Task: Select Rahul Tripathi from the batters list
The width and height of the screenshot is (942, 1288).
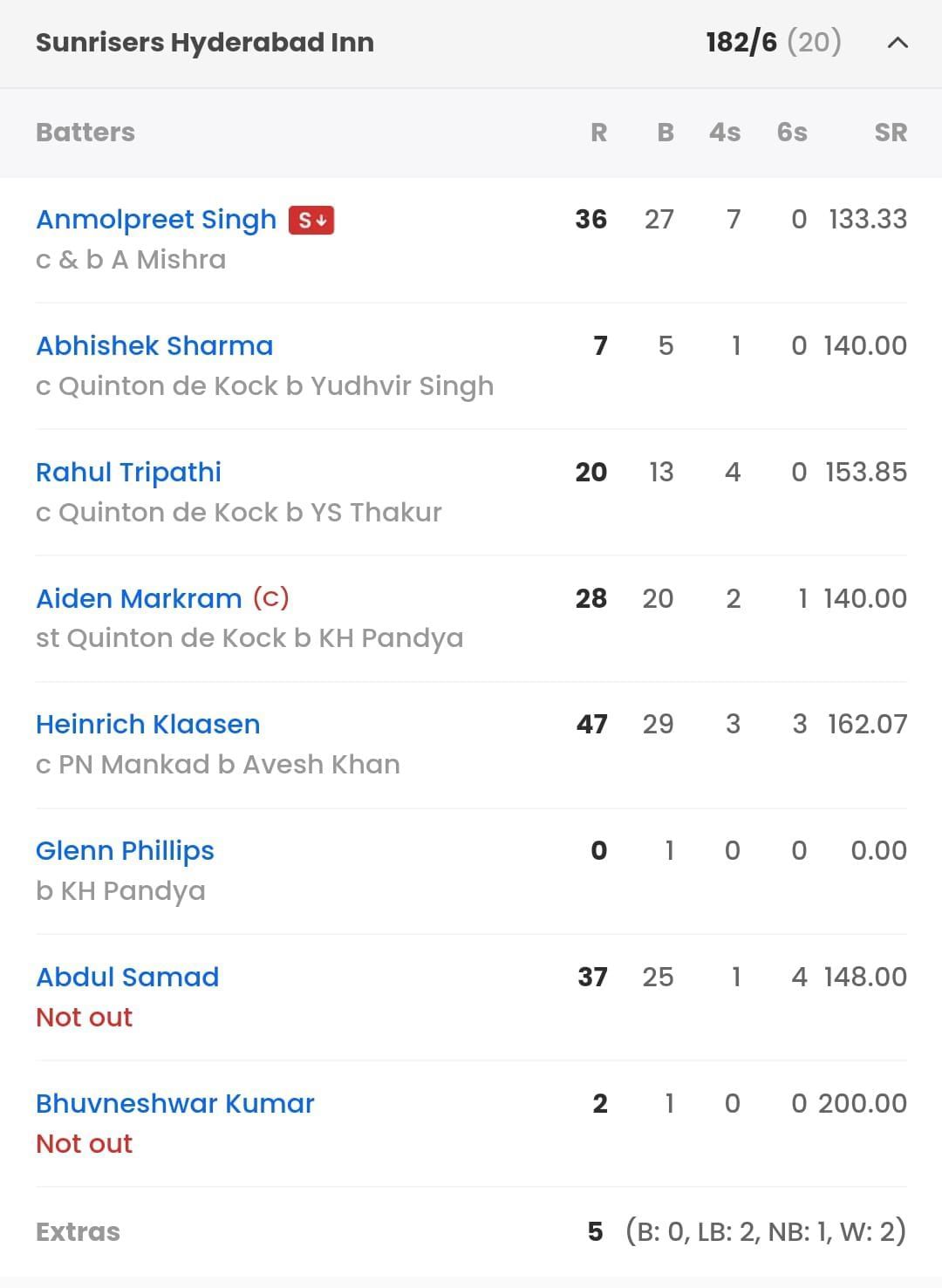Action: click(x=128, y=472)
